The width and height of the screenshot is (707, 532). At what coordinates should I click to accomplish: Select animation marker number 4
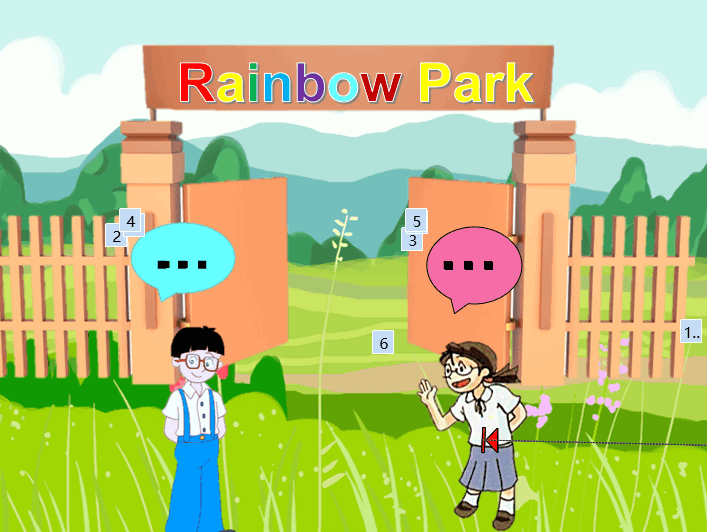131,221
